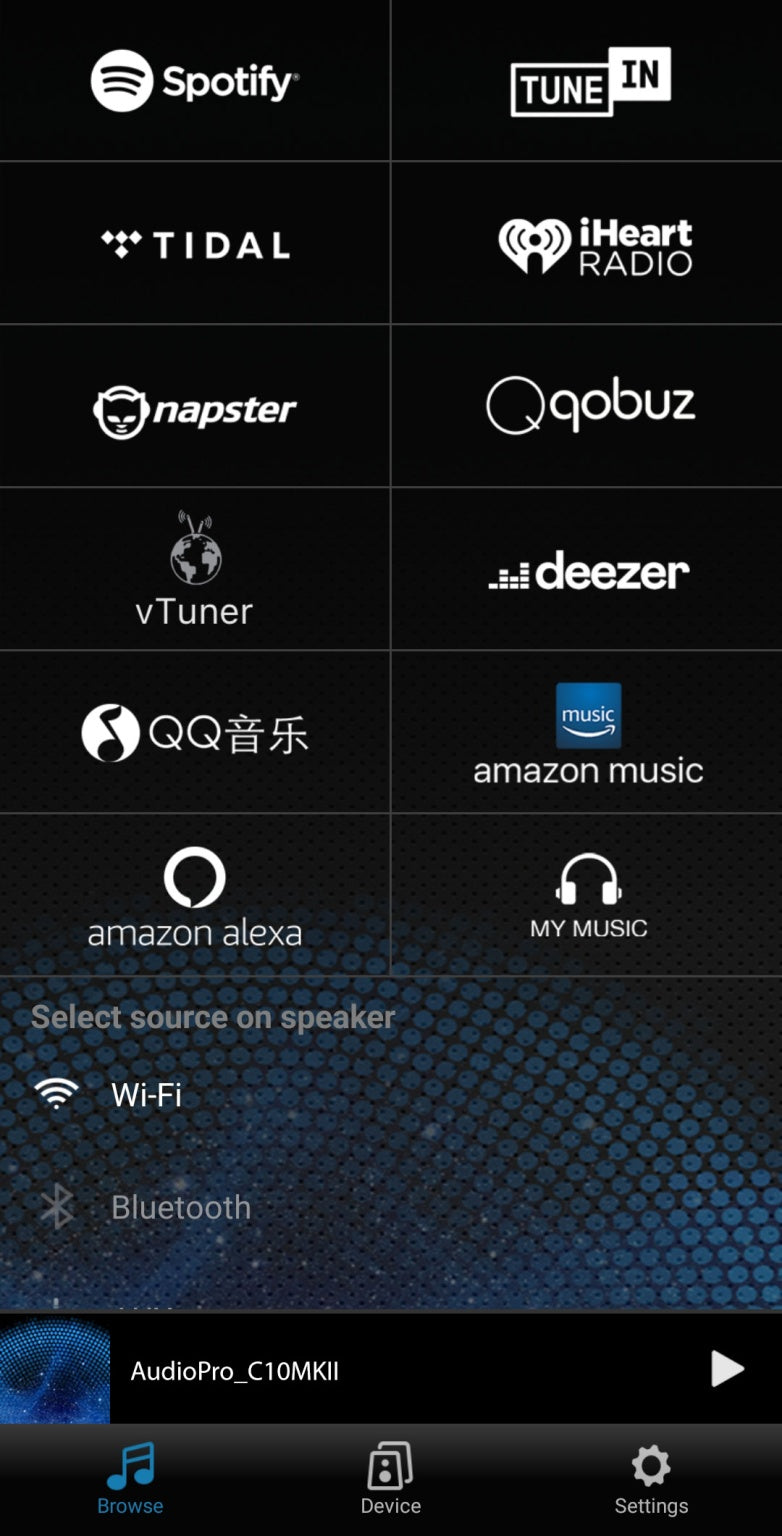Choose the Napster service tile

pyautogui.click(x=195, y=408)
